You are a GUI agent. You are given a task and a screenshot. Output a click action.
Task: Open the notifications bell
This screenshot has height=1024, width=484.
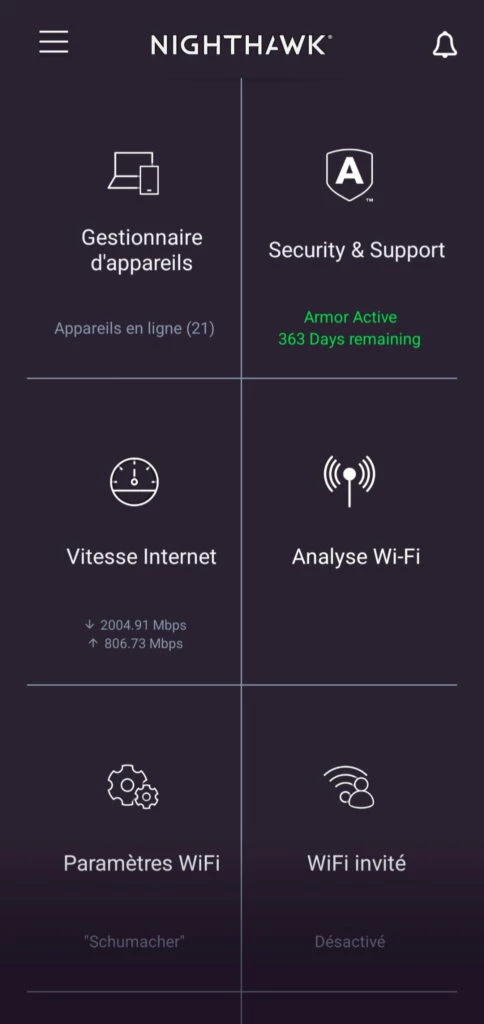click(444, 45)
